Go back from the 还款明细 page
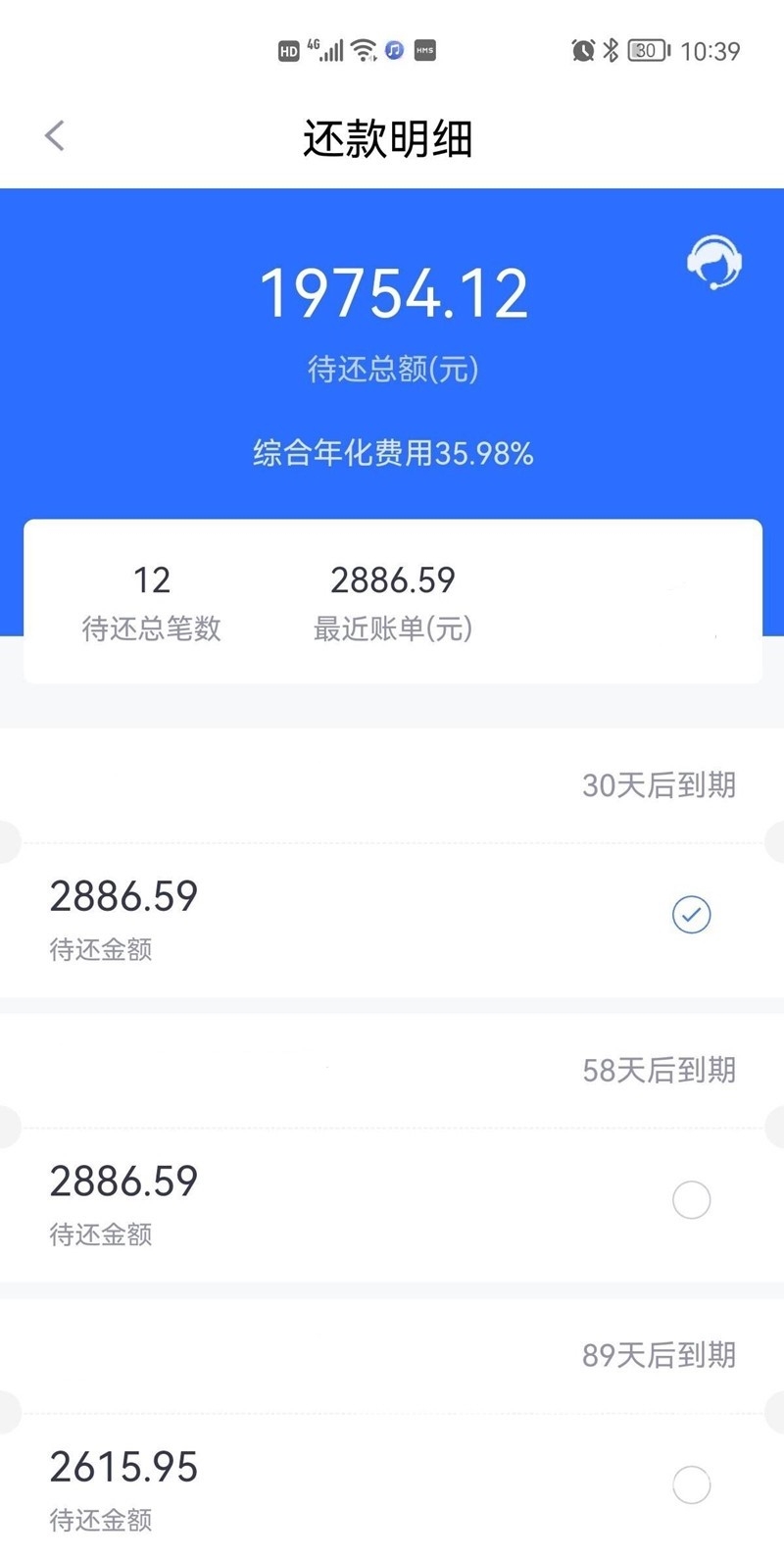Image resolution: width=784 pixels, height=1559 pixels. click(x=55, y=136)
